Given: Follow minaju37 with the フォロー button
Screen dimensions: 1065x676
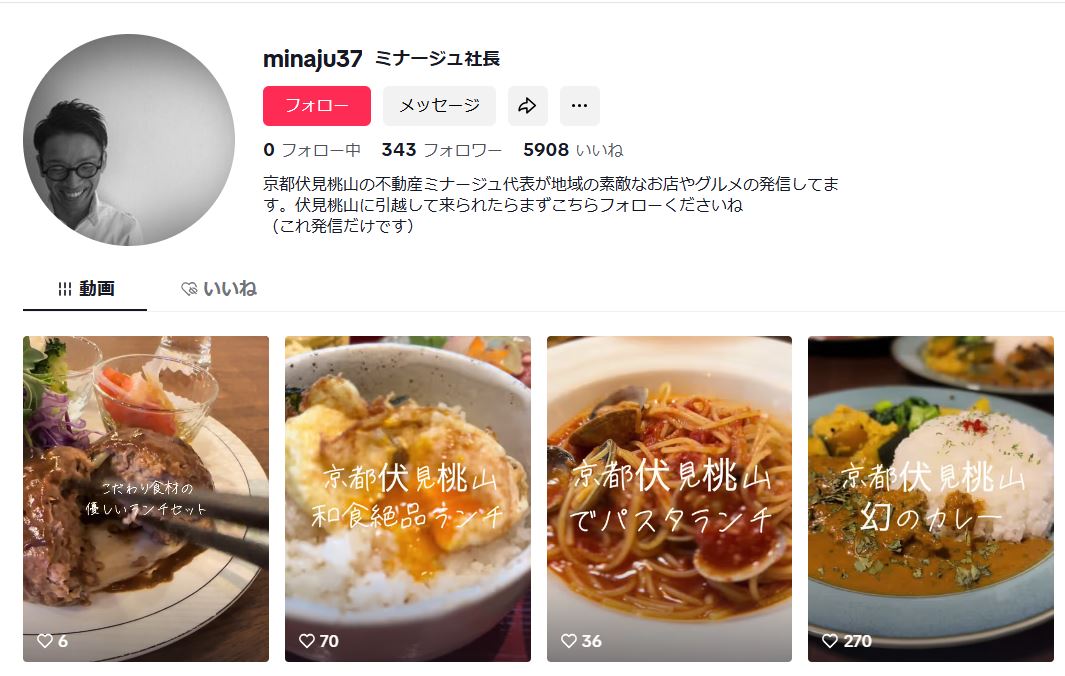Looking at the screenshot, I should coord(316,106).
